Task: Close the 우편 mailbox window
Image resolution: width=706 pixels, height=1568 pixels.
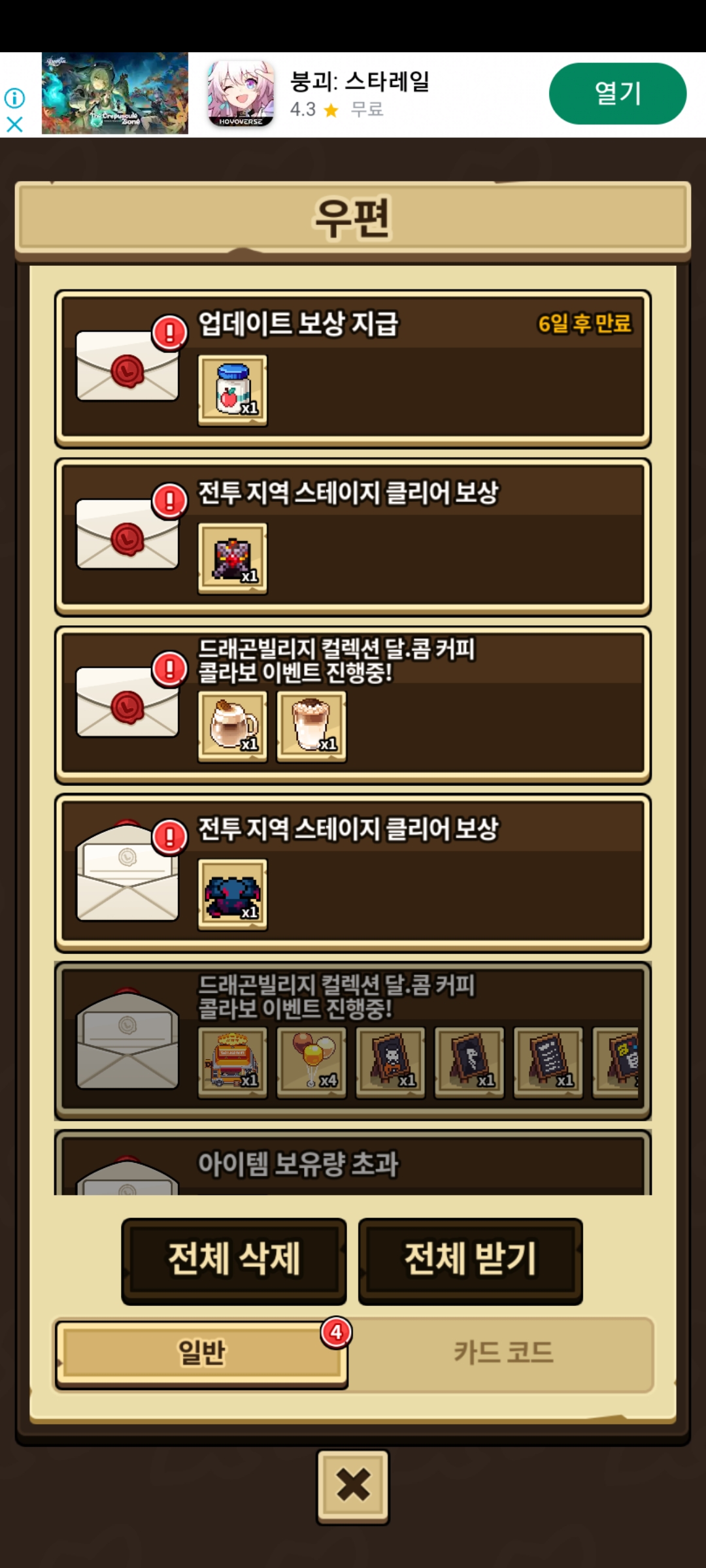Action: point(353,1486)
